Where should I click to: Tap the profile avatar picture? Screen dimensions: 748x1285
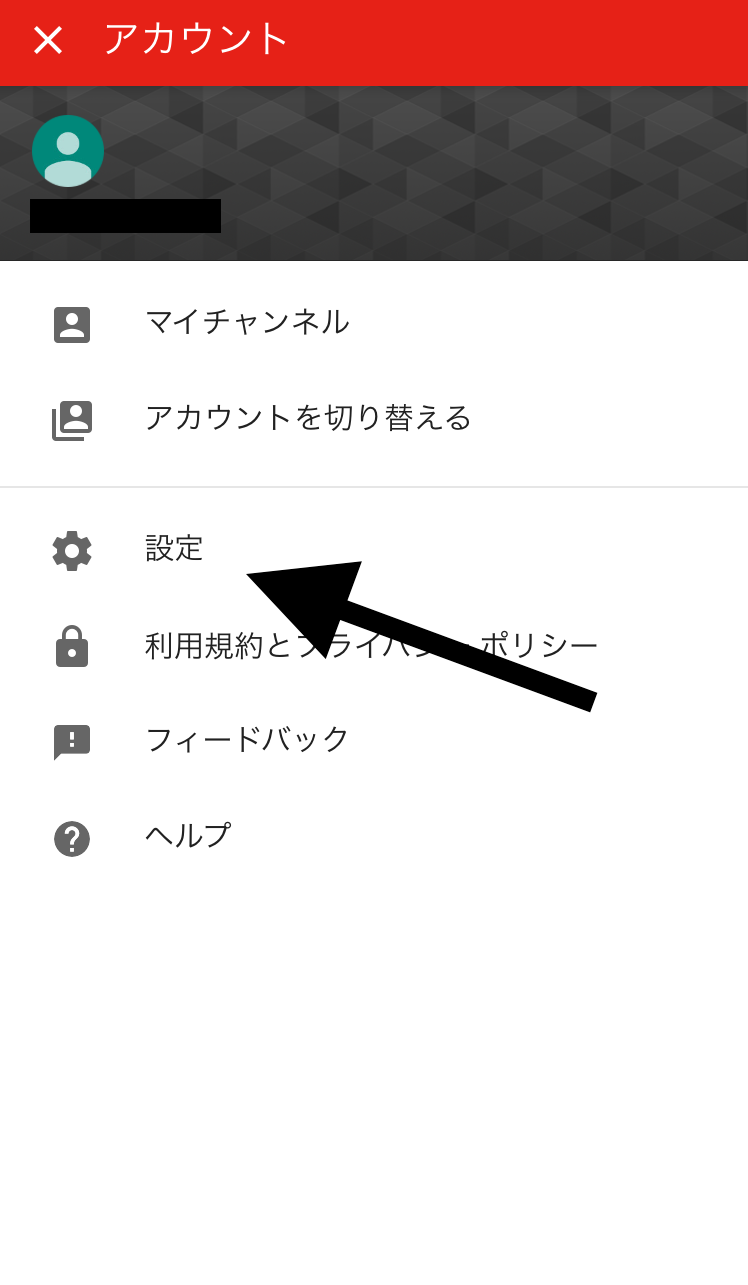pos(68,151)
